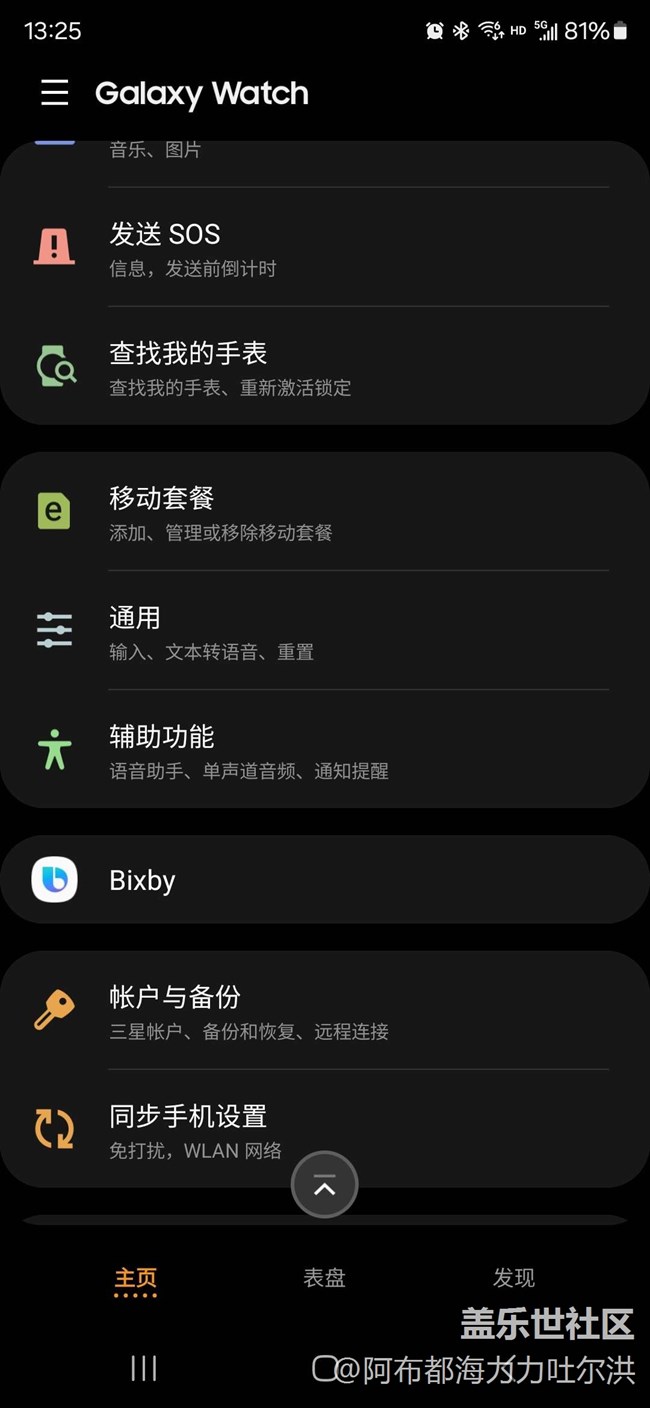This screenshot has height=1408, width=650.
Task: Switch to the 发现 tab
Action: coord(514,1277)
